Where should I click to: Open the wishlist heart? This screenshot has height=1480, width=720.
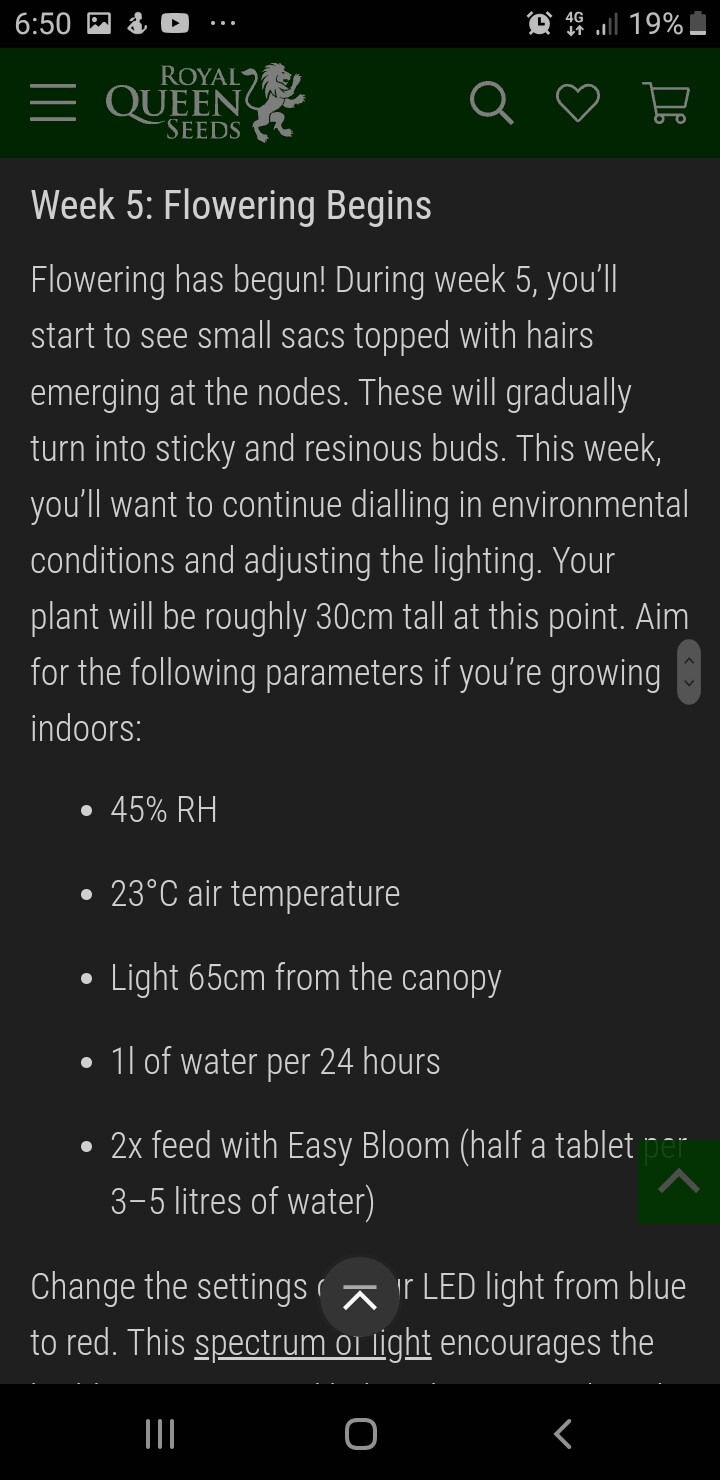coord(578,102)
